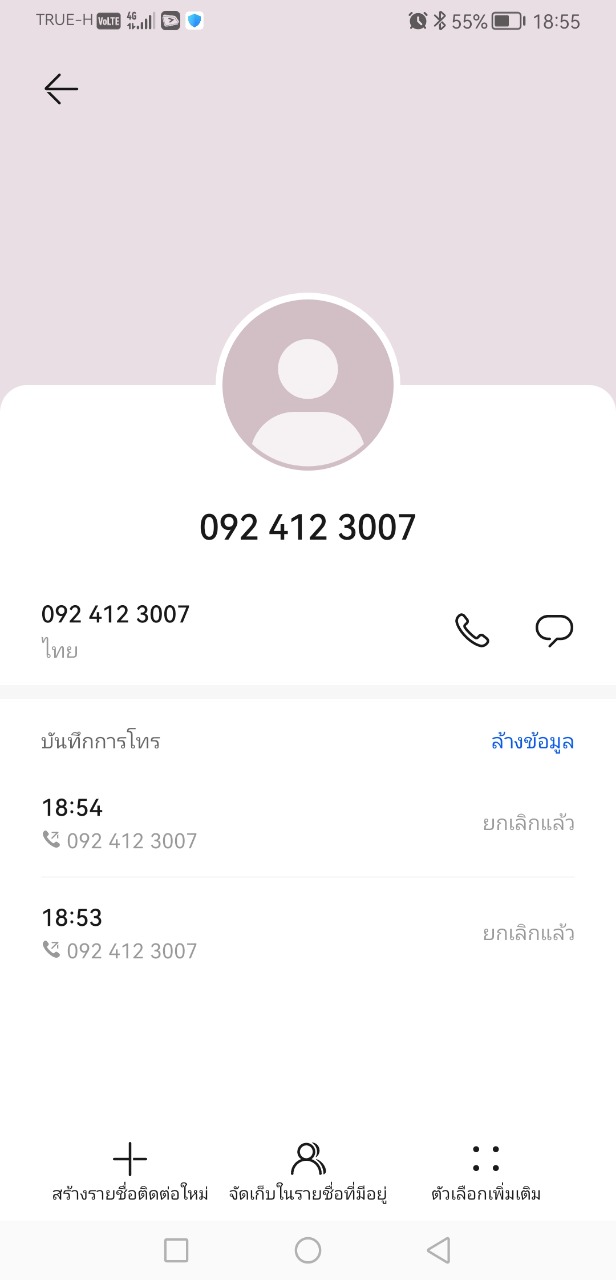The image size is (616, 1280).
Task: Tap the system home button
Action: pyautogui.click(x=308, y=1250)
